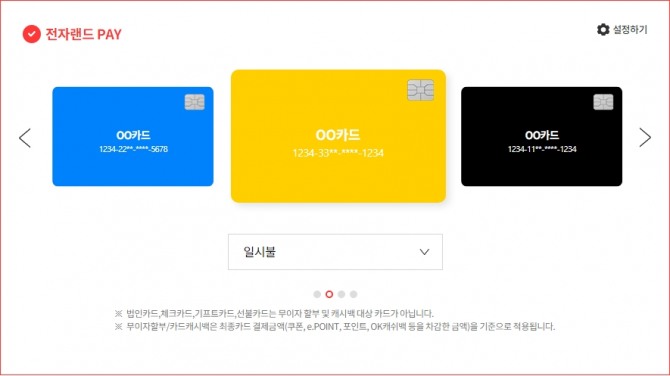670x376 pixels.
Task: Expand the 일시불 installment dropdown
Action: (x=335, y=252)
